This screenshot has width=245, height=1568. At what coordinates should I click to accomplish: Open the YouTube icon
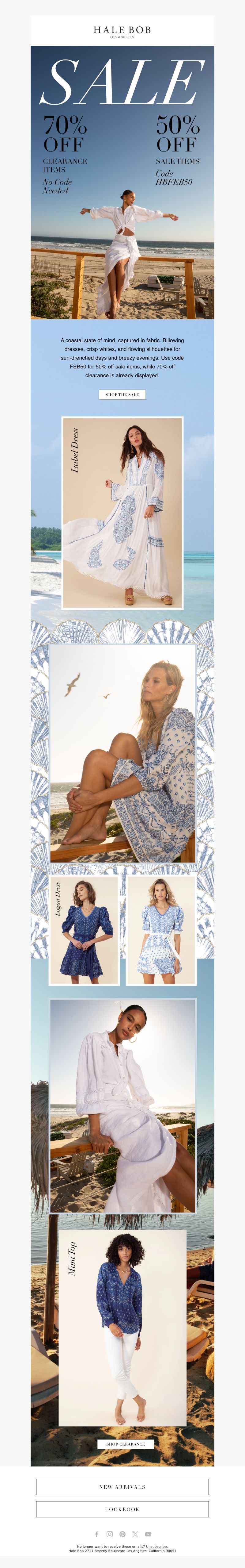[148, 1534]
